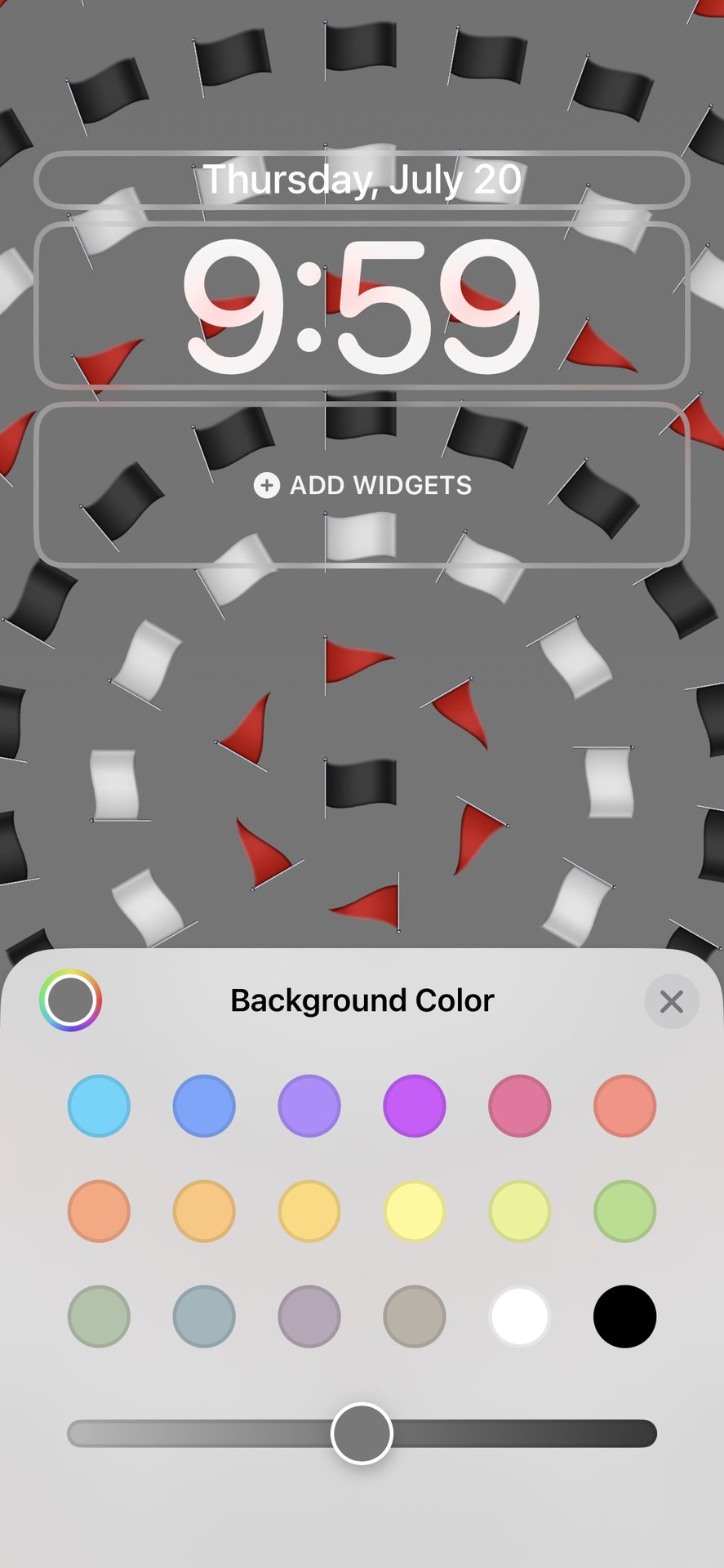
Task: Open the custom color picker wheel
Action: (70, 1000)
